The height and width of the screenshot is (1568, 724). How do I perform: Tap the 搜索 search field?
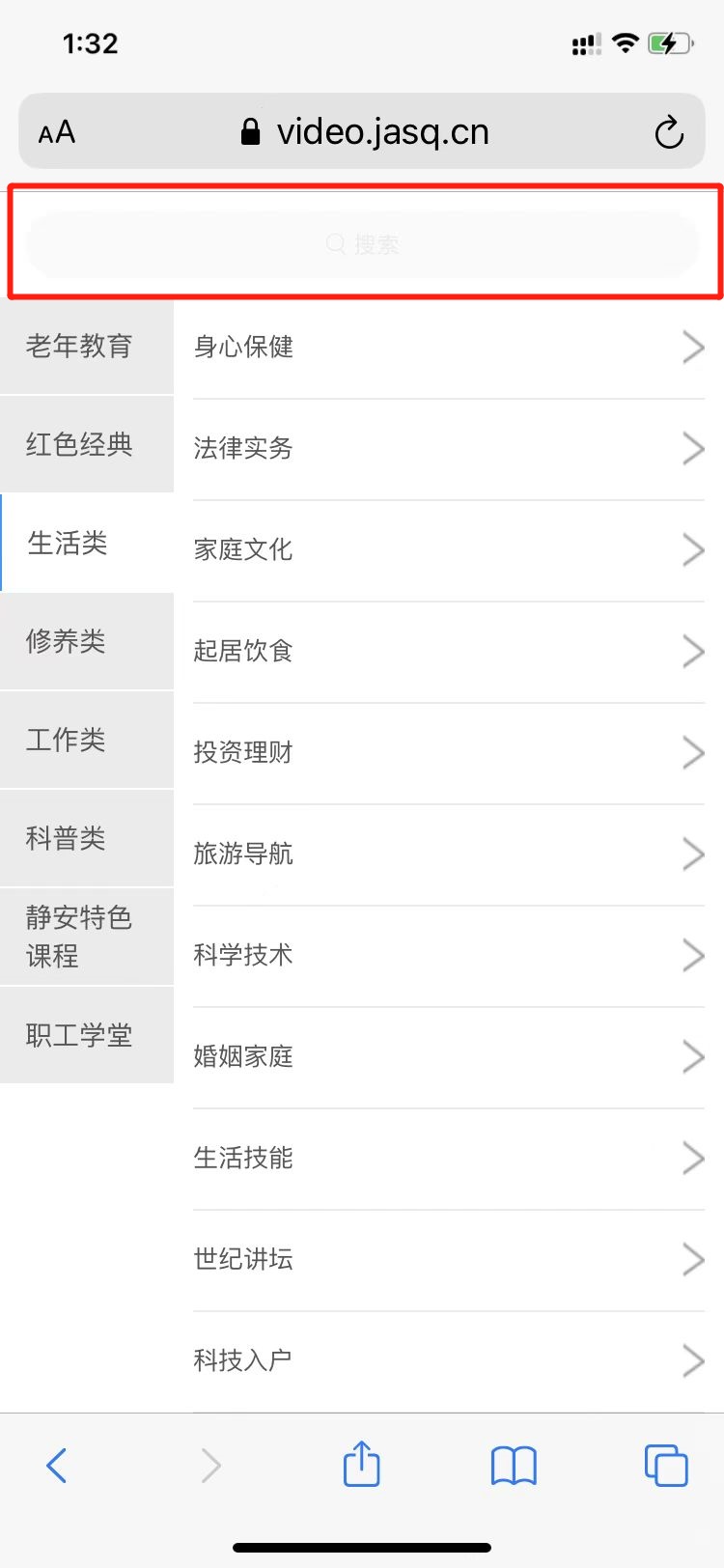(x=362, y=244)
